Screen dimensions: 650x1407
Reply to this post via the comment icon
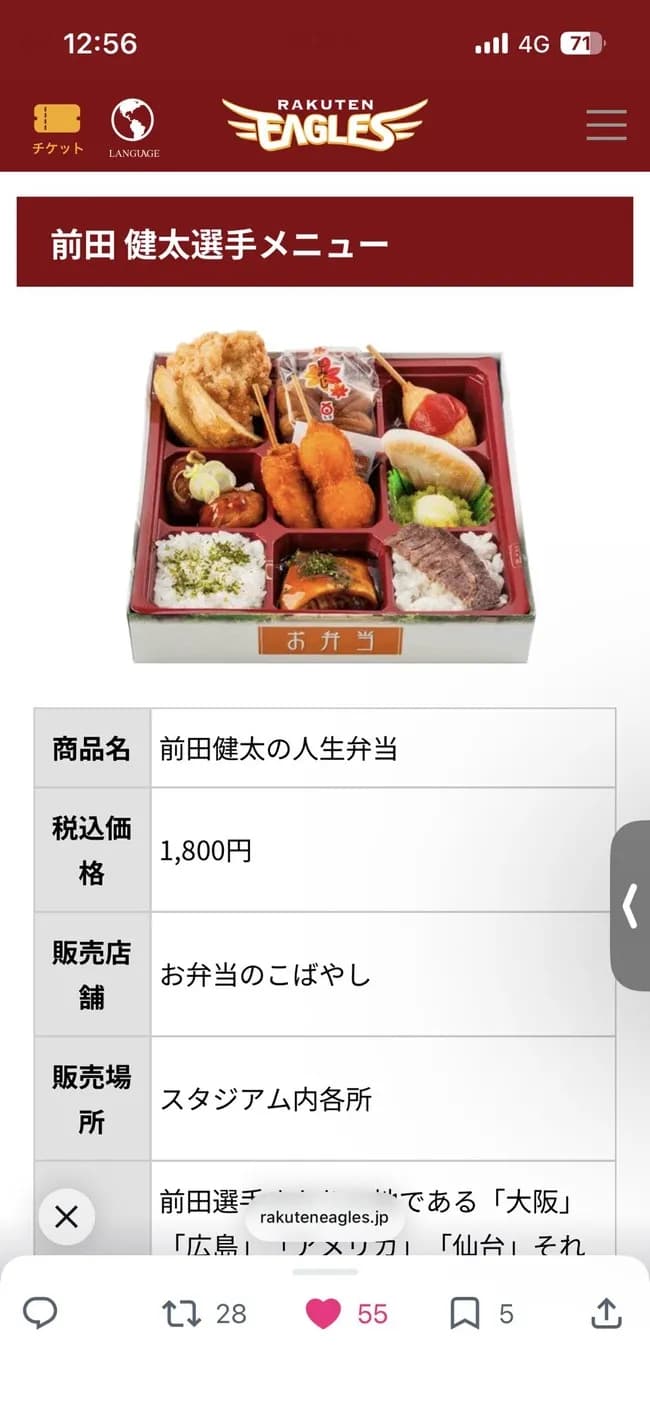[40, 1312]
